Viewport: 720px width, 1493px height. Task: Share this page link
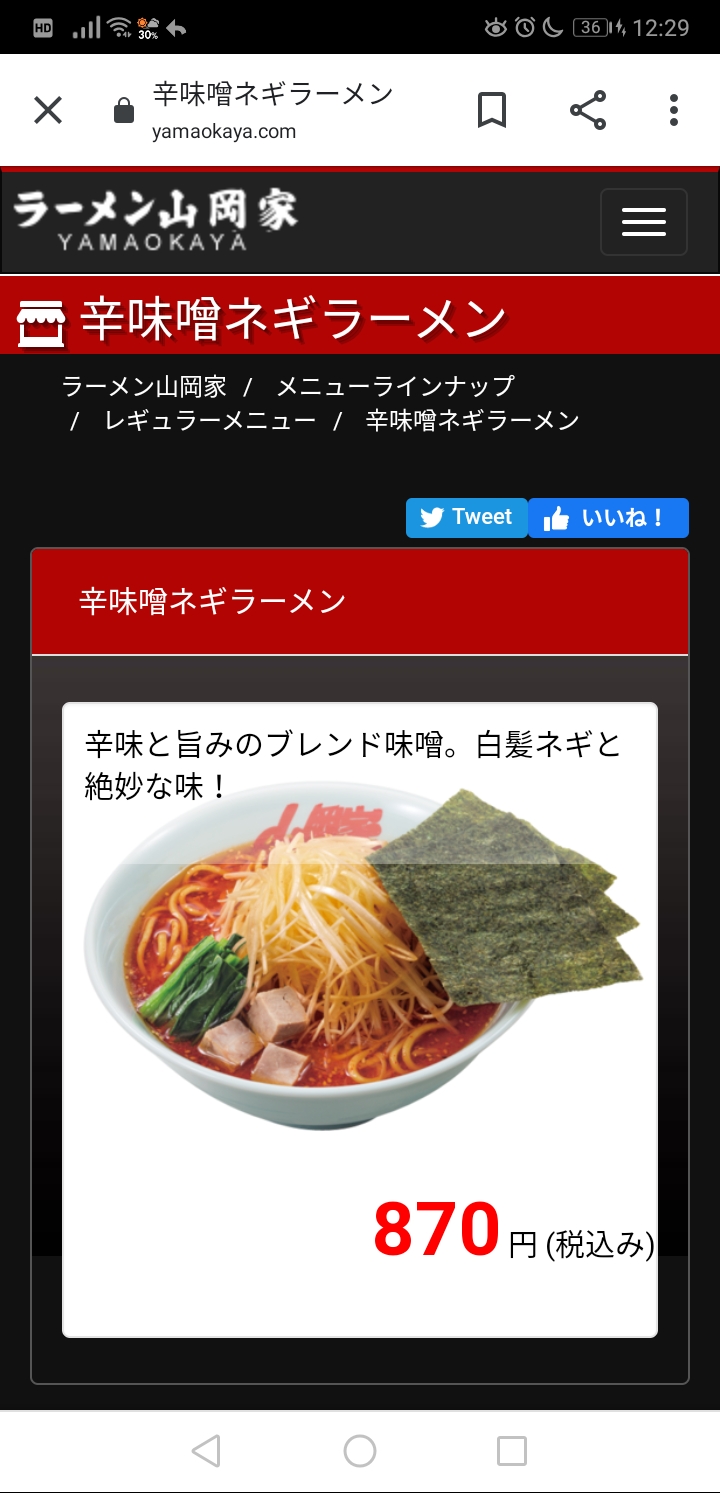588,110
